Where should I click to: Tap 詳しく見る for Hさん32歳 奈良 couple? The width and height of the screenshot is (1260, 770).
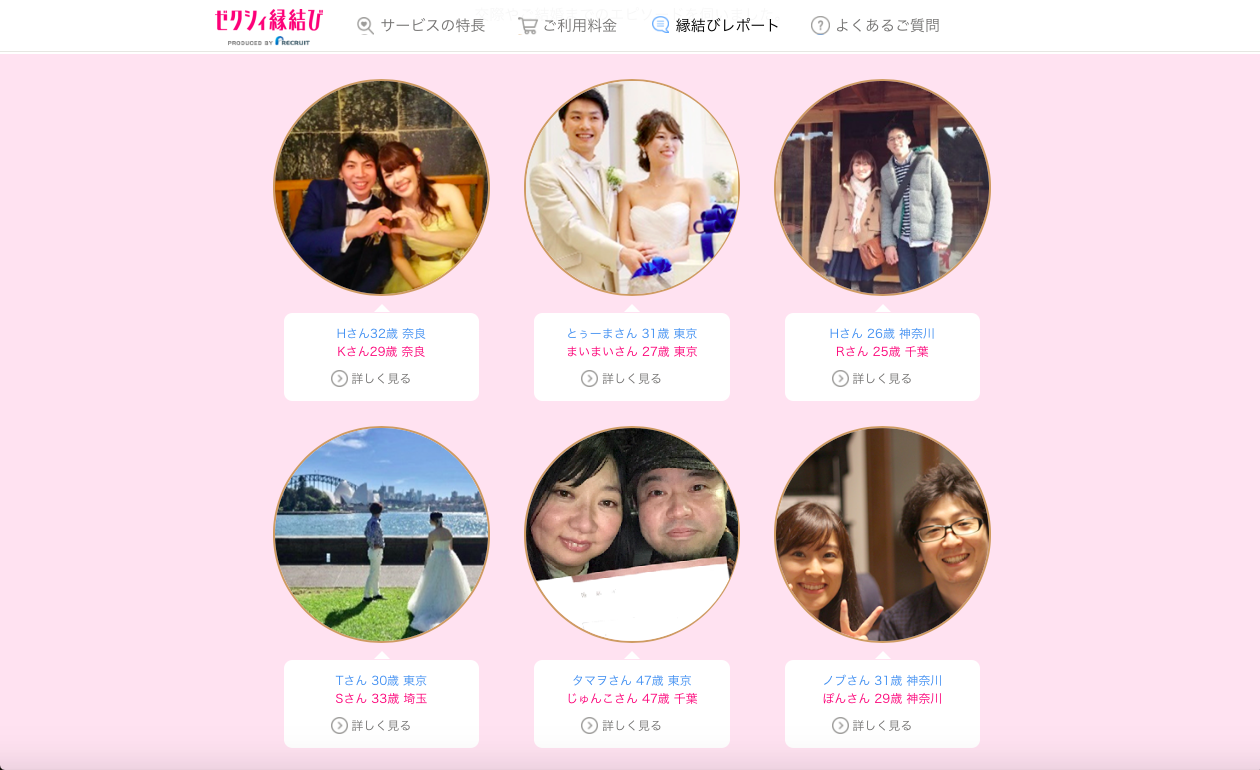(x=372, y=378)
